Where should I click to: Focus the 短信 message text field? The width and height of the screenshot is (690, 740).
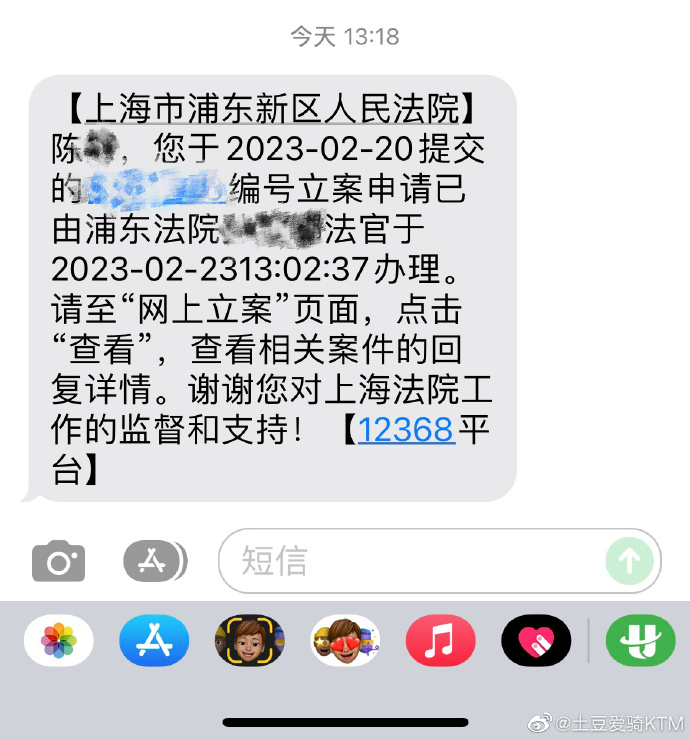tap(410, 561)
